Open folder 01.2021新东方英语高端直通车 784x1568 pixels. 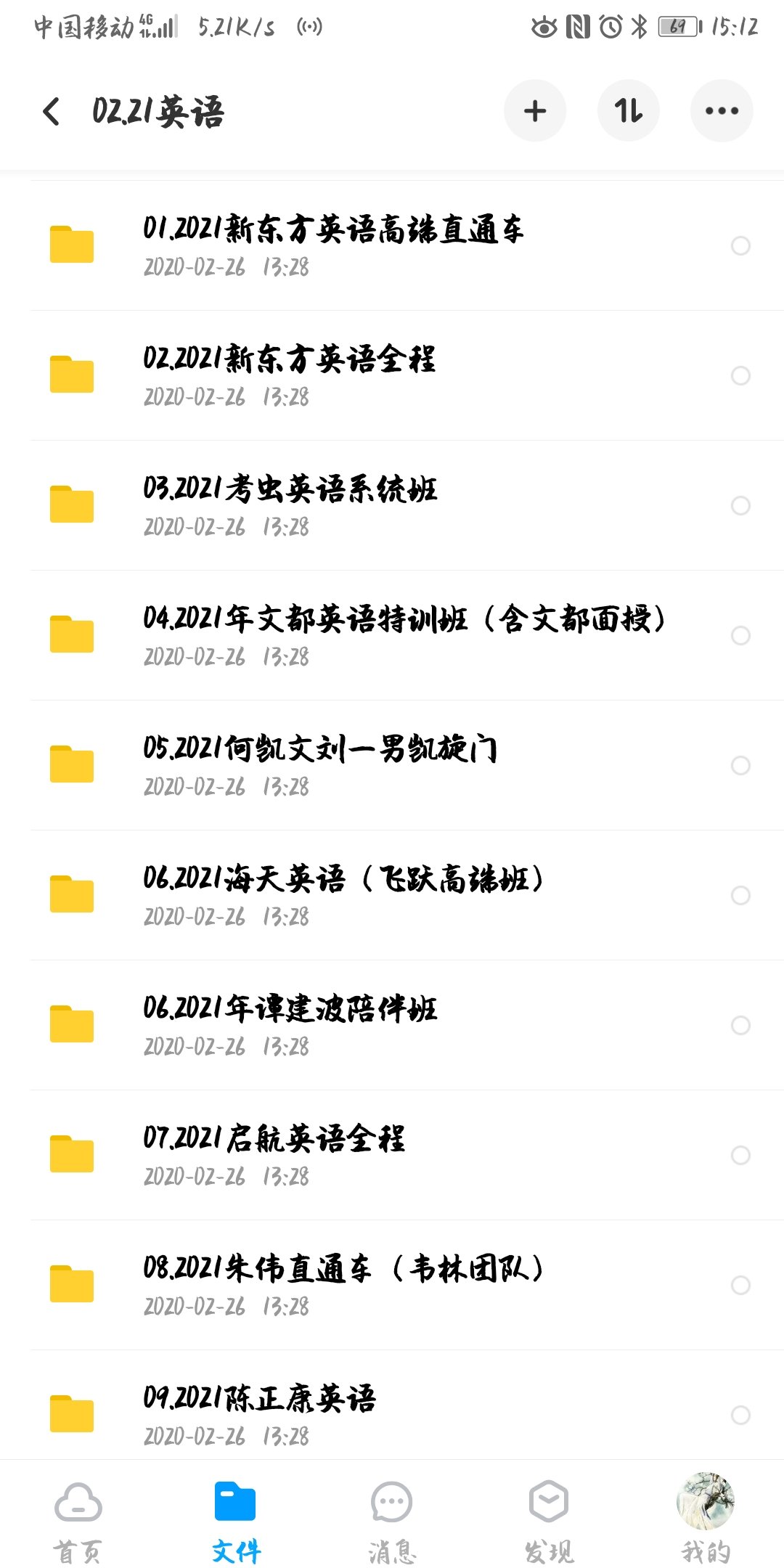[x=333, y=245]
